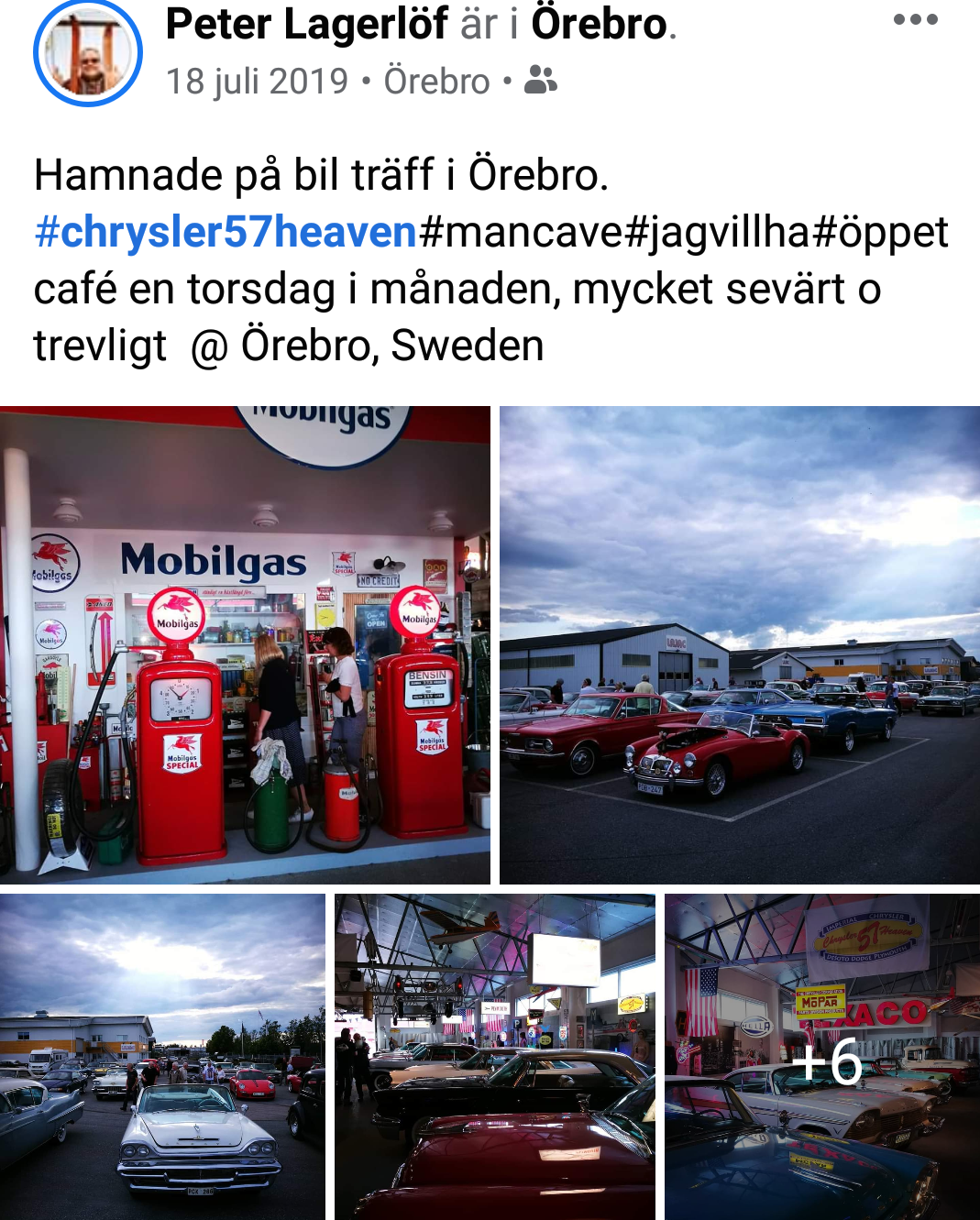Open the Örebro location in post header
The height and width of the screenshot is (1220, 980).
point(598,24)
